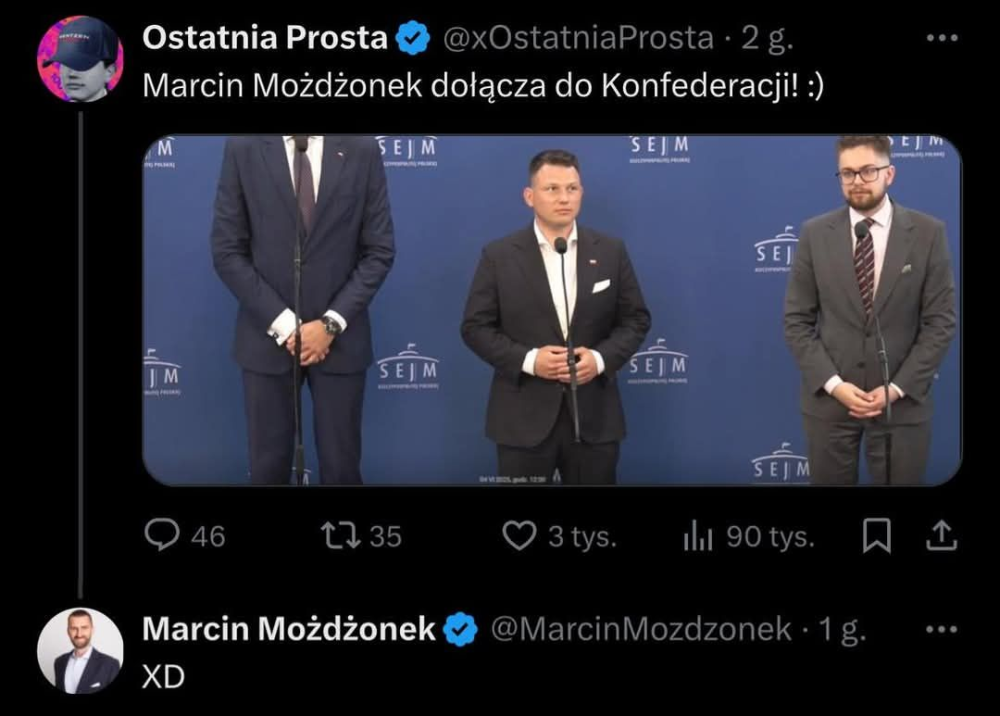Repost Ostatnia Prosta's tweet
The width and height of the screenshot is (1000, 716).
[337, 537]
